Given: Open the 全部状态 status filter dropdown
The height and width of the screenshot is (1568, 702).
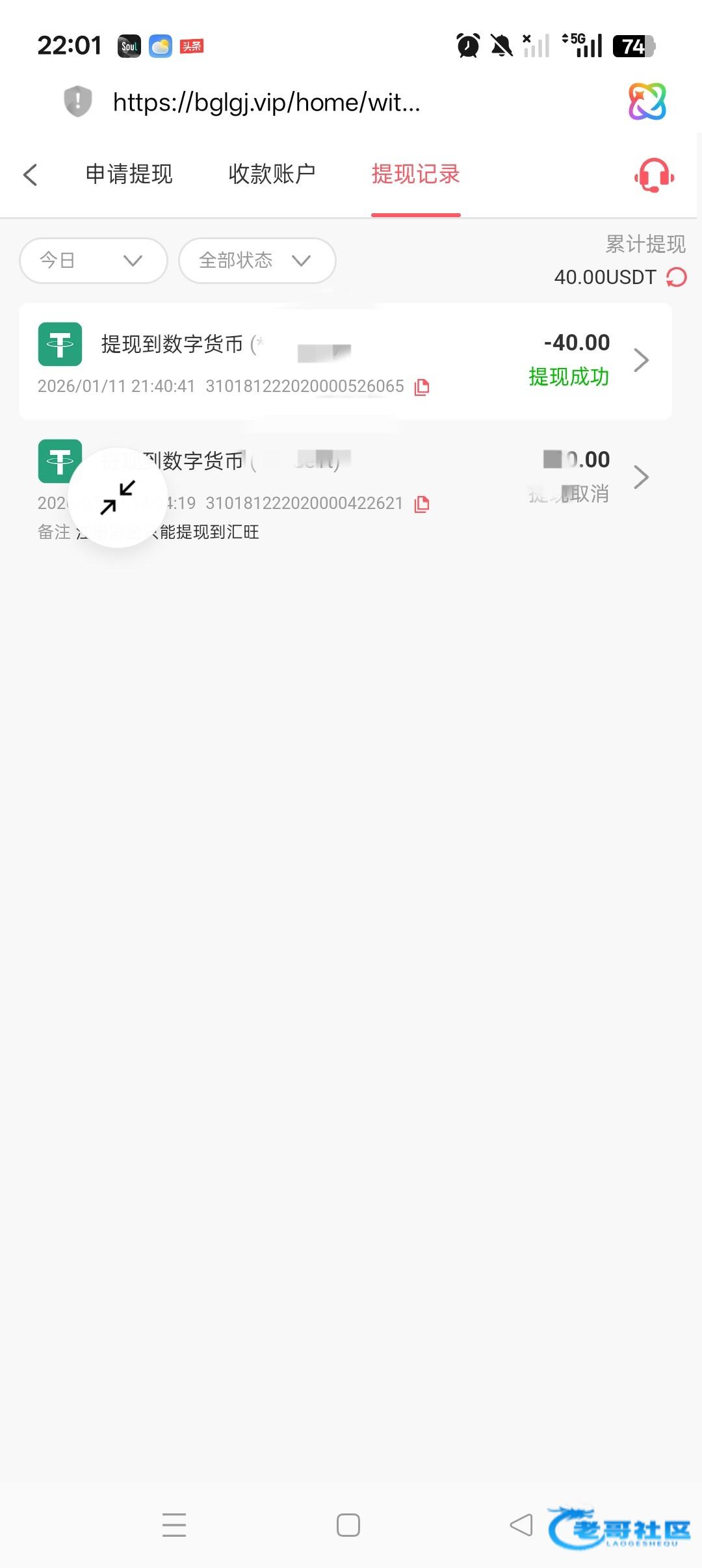Looking at the screenshot, I should (257, 261).
